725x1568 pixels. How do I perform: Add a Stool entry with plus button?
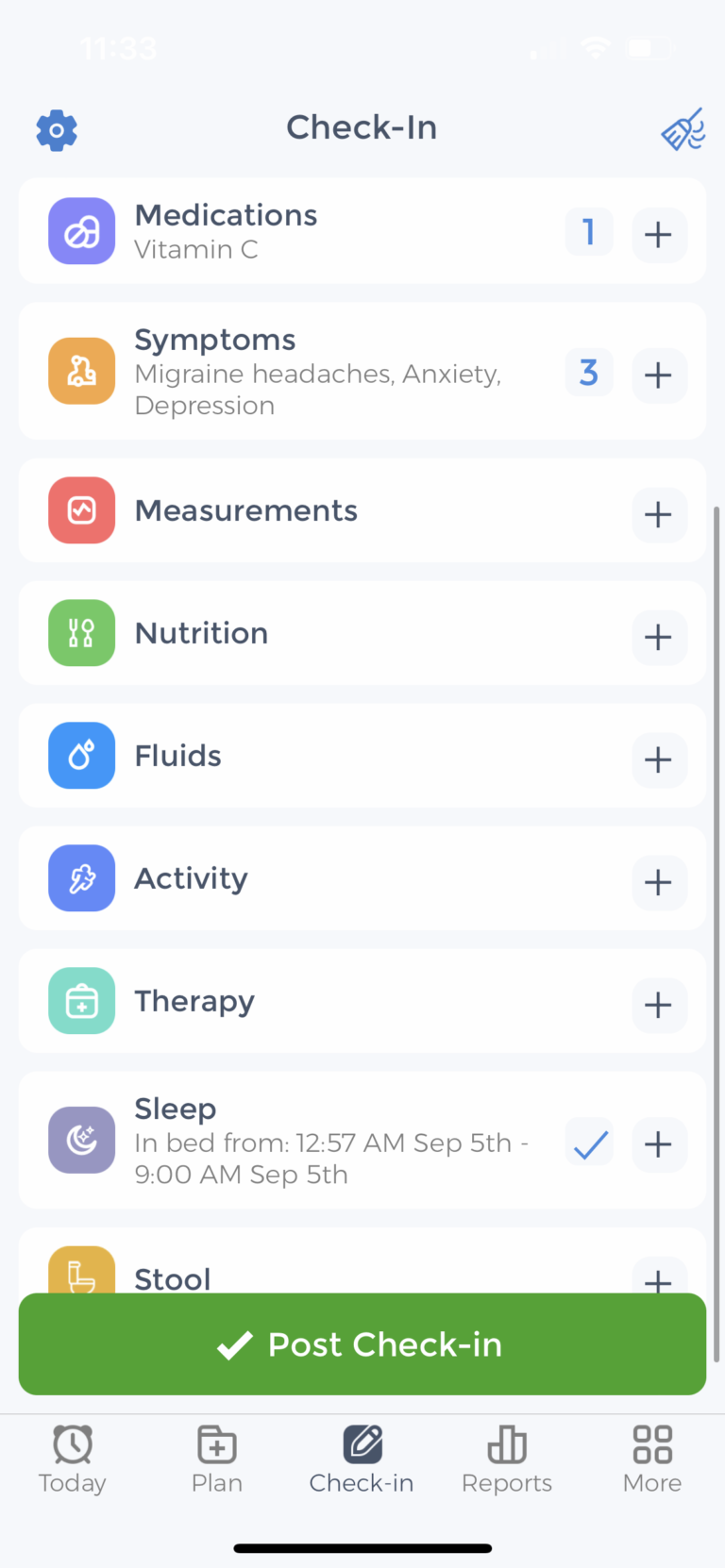point(659,1281)
